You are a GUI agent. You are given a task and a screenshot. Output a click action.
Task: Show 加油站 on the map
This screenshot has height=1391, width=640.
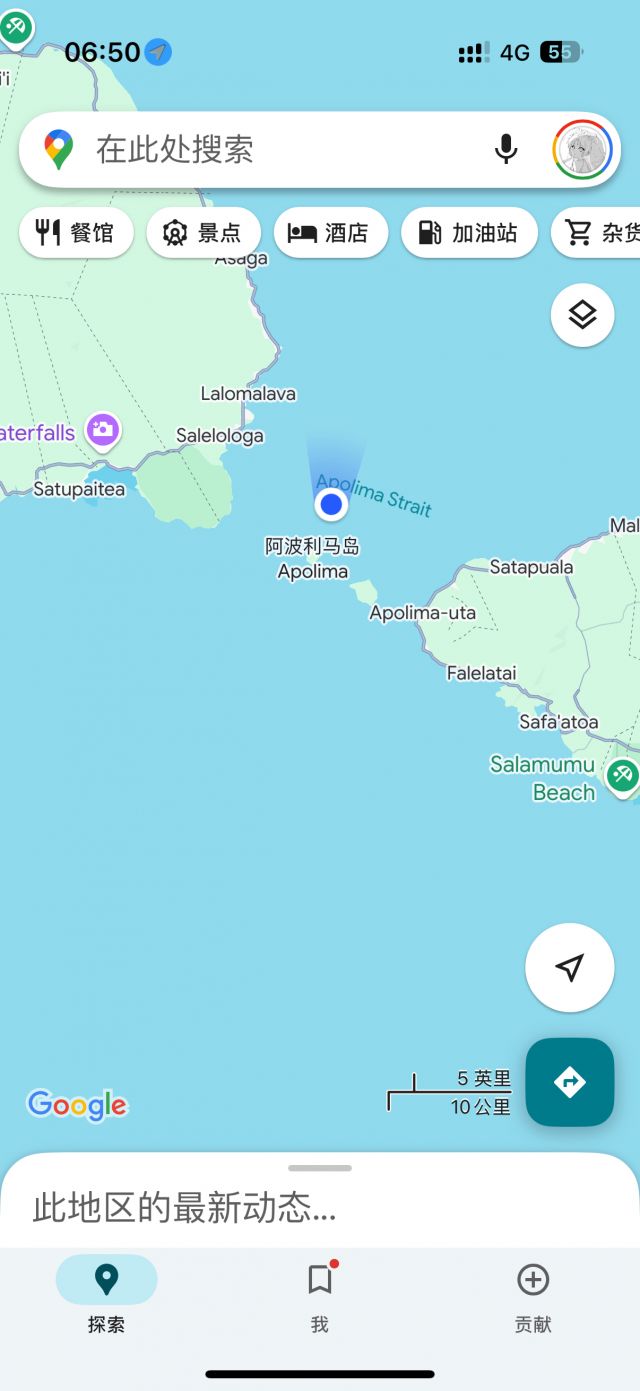[x=469, y=233]
